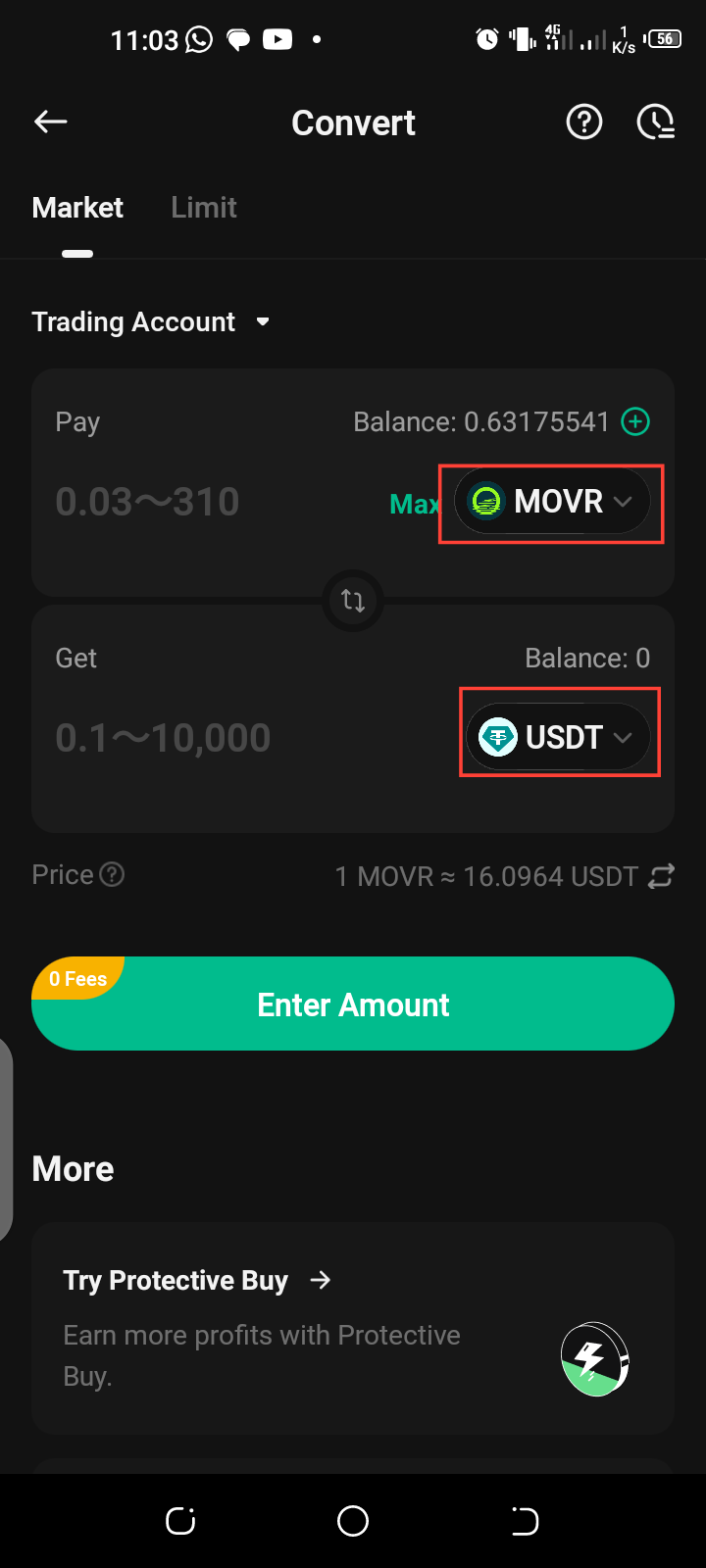Open the help question mark icon
The width and height of the screenshot is (706, 1568).
(584, 122)
